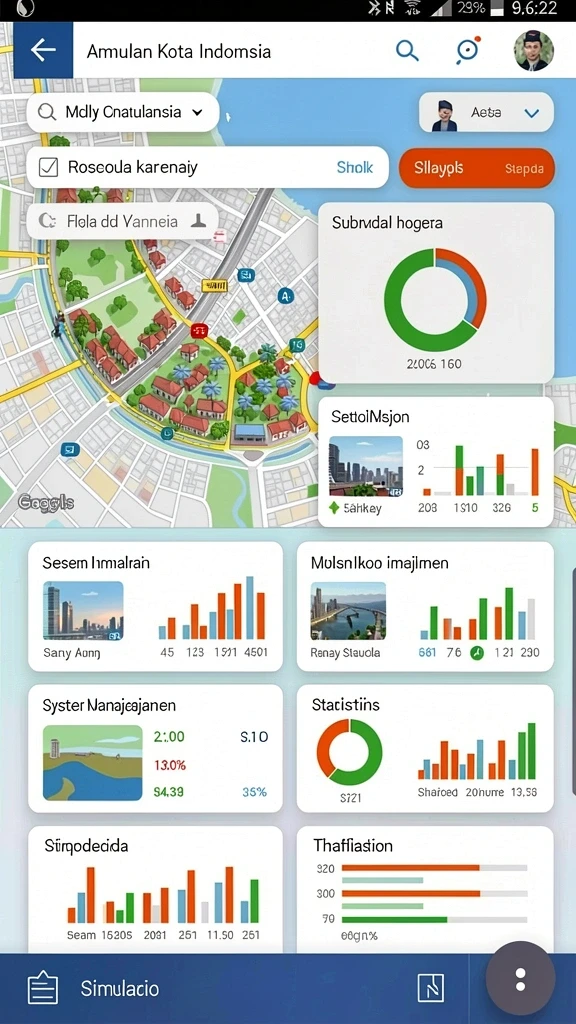Screen dimensions: 576x1024
Task: Open the Stacistins card
Action: point(425,748)
